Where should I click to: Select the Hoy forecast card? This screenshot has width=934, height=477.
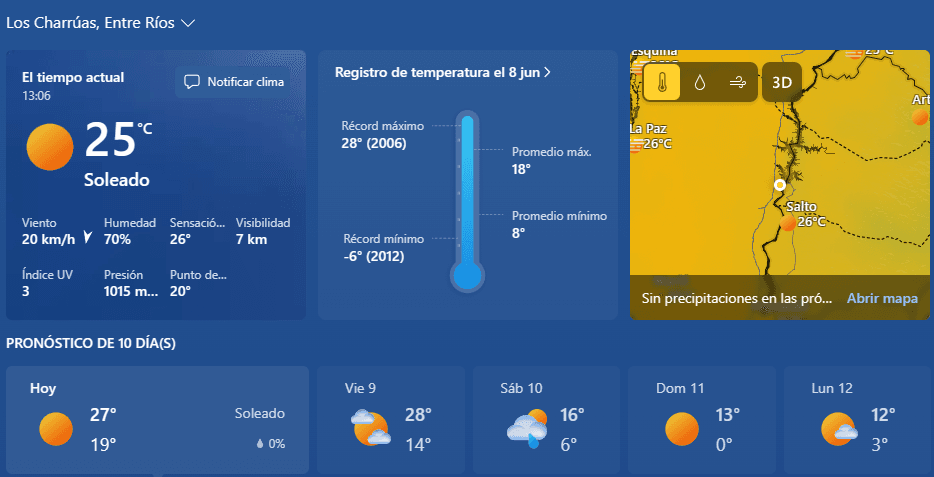pyautogui.click(x=157, y=420)
